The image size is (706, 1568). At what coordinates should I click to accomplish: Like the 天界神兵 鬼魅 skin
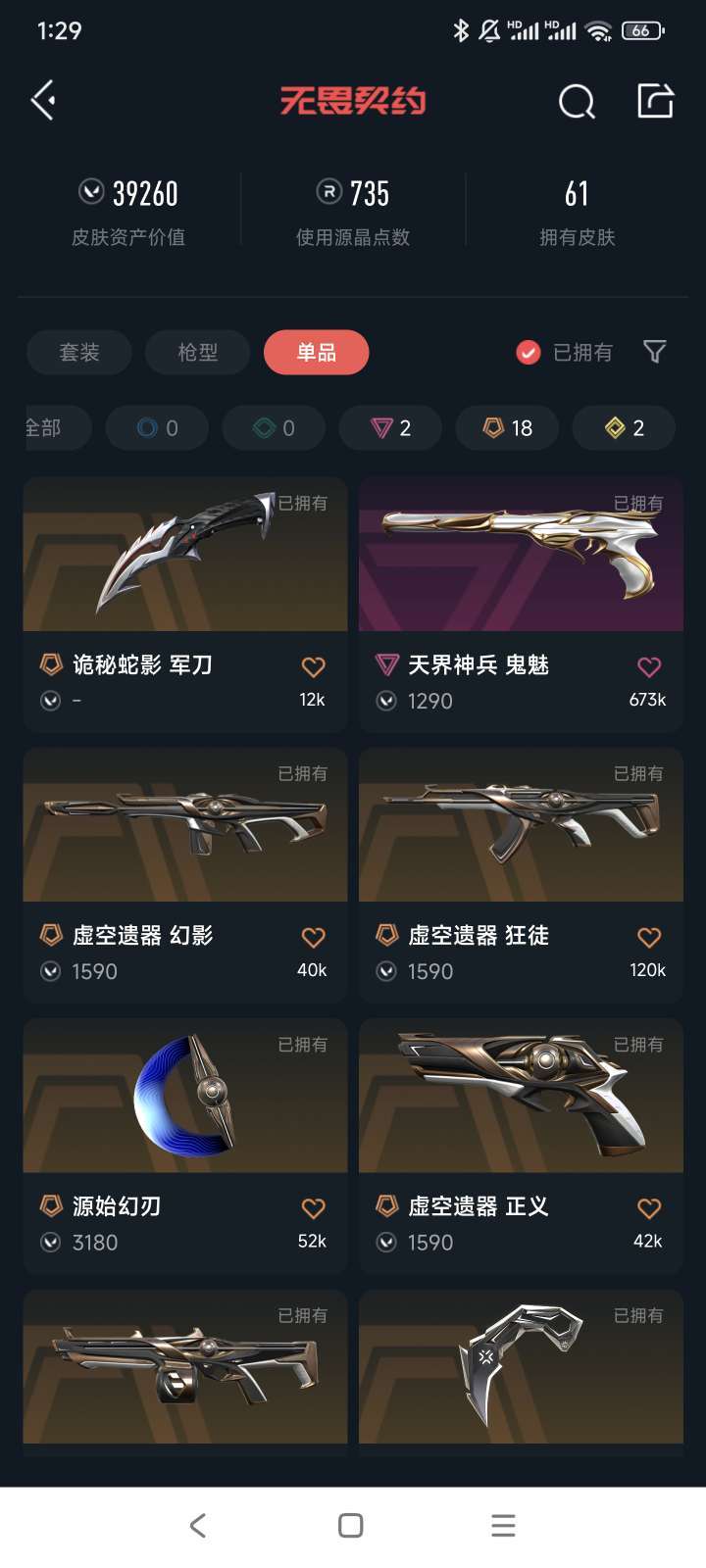click(649, 667)
